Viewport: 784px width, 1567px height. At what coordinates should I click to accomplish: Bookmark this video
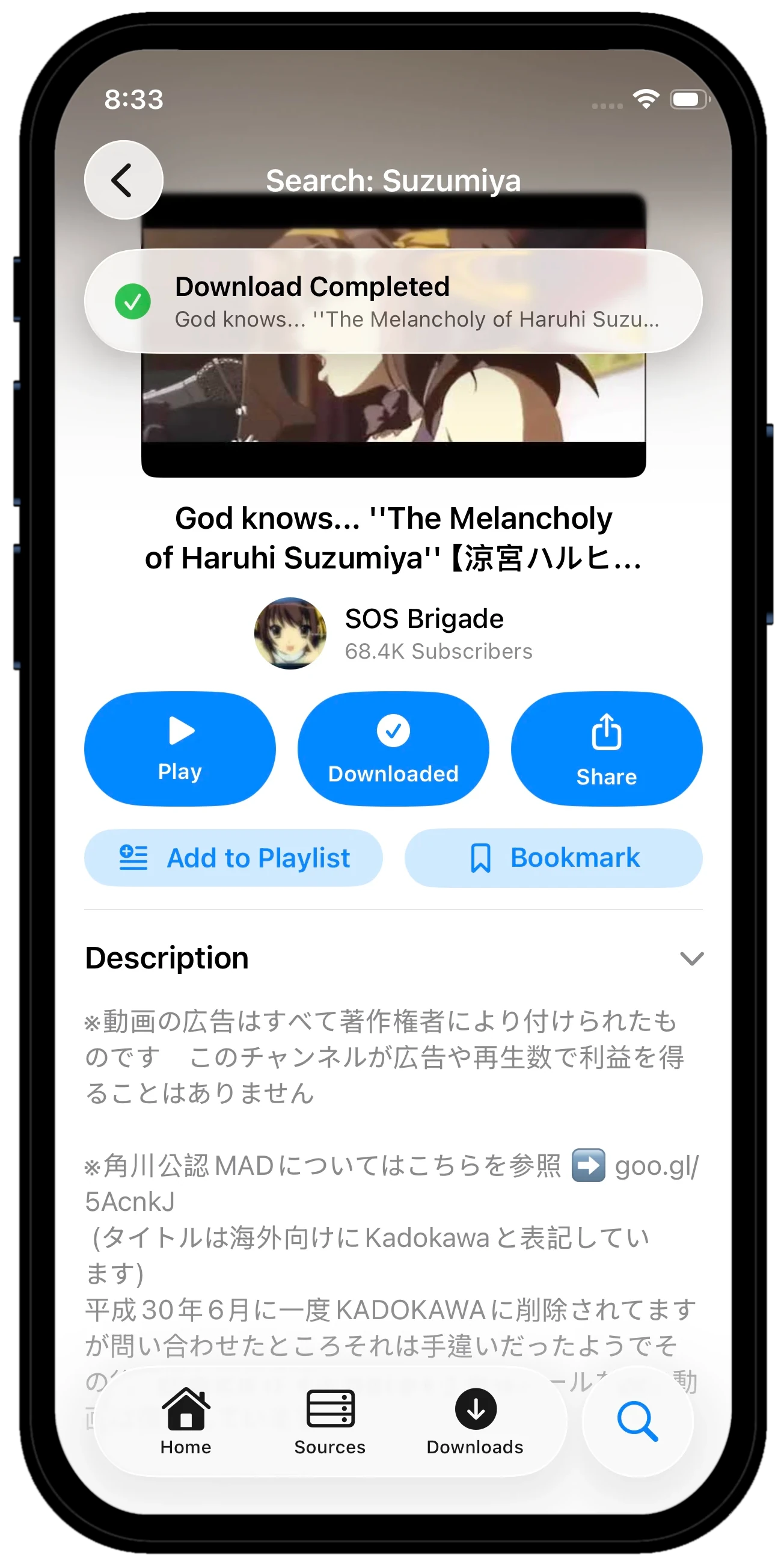click(x=554, y=858)
